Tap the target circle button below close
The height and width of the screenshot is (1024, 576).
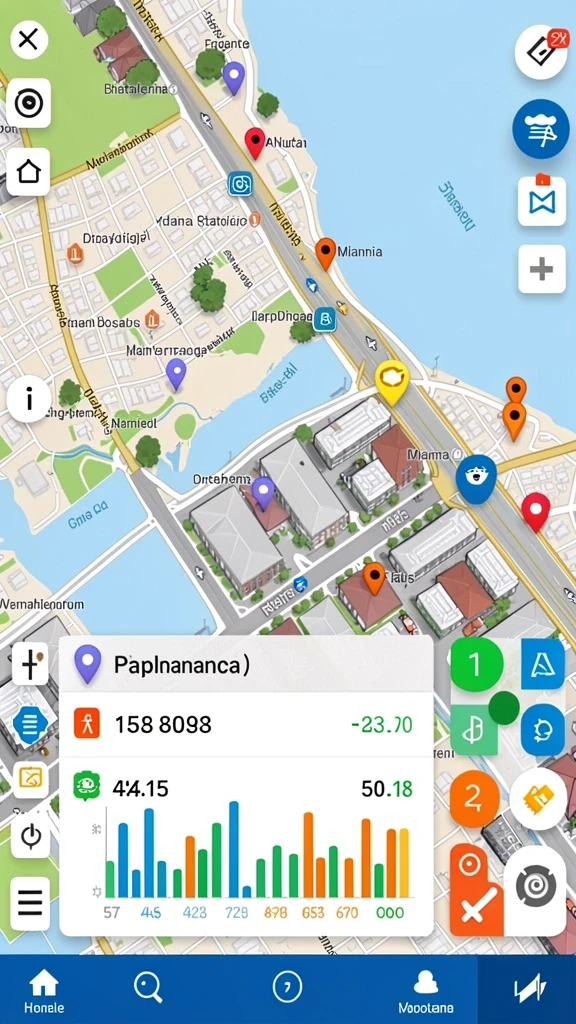[x=29, y=103]
